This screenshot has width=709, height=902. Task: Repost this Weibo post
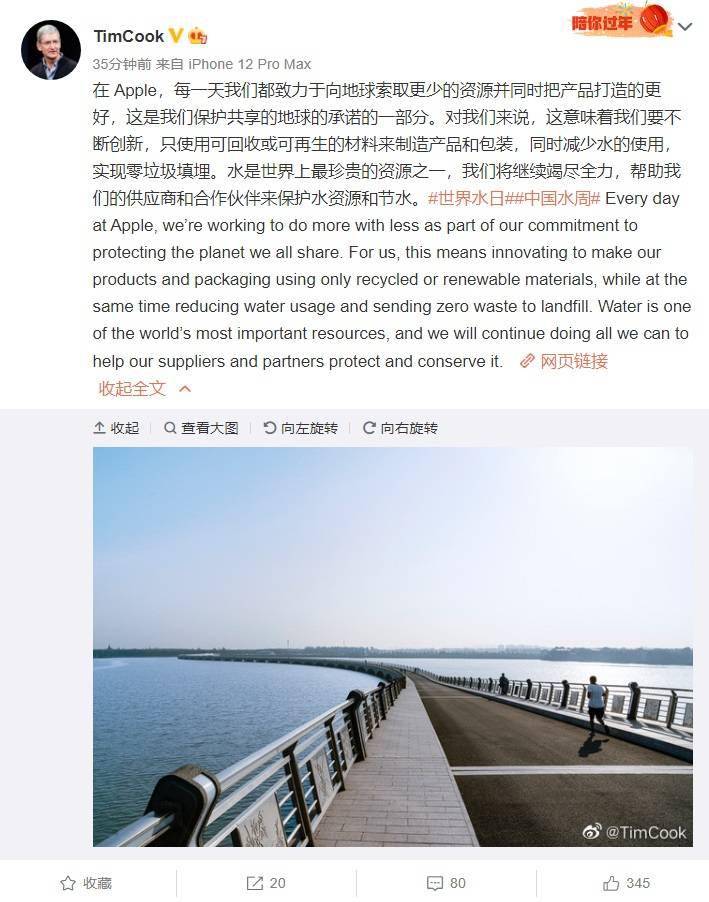[266, 883]
